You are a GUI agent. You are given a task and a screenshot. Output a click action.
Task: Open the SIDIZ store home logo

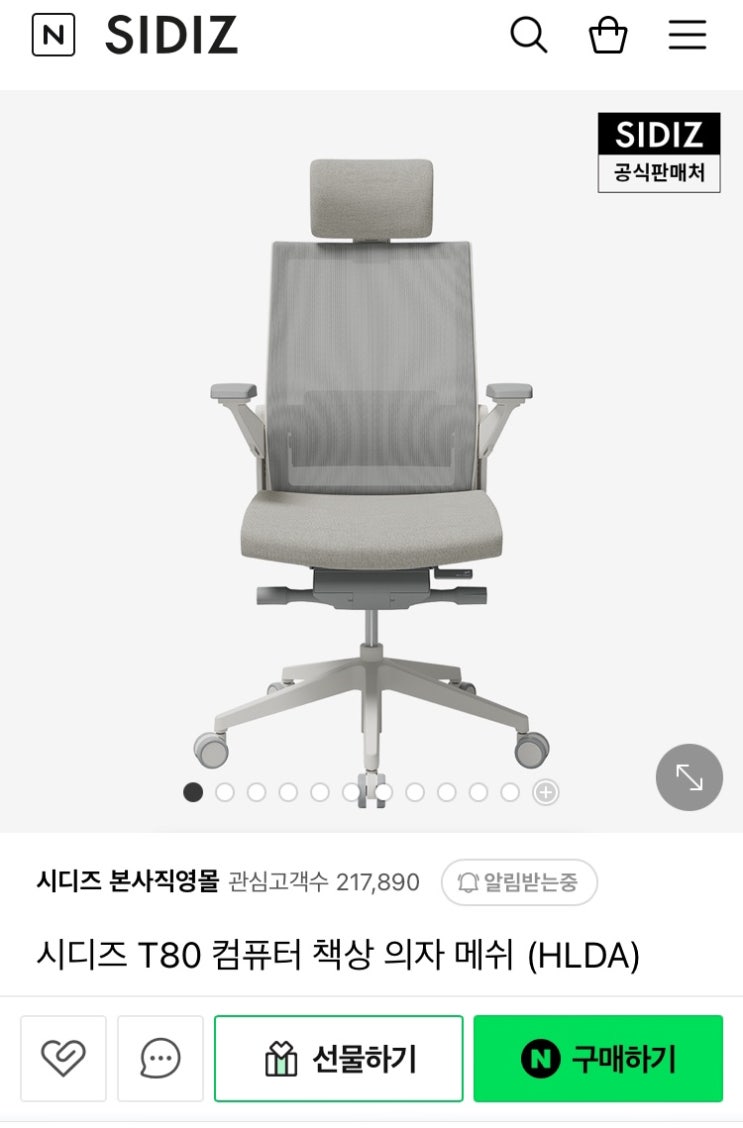coord(171,35)
